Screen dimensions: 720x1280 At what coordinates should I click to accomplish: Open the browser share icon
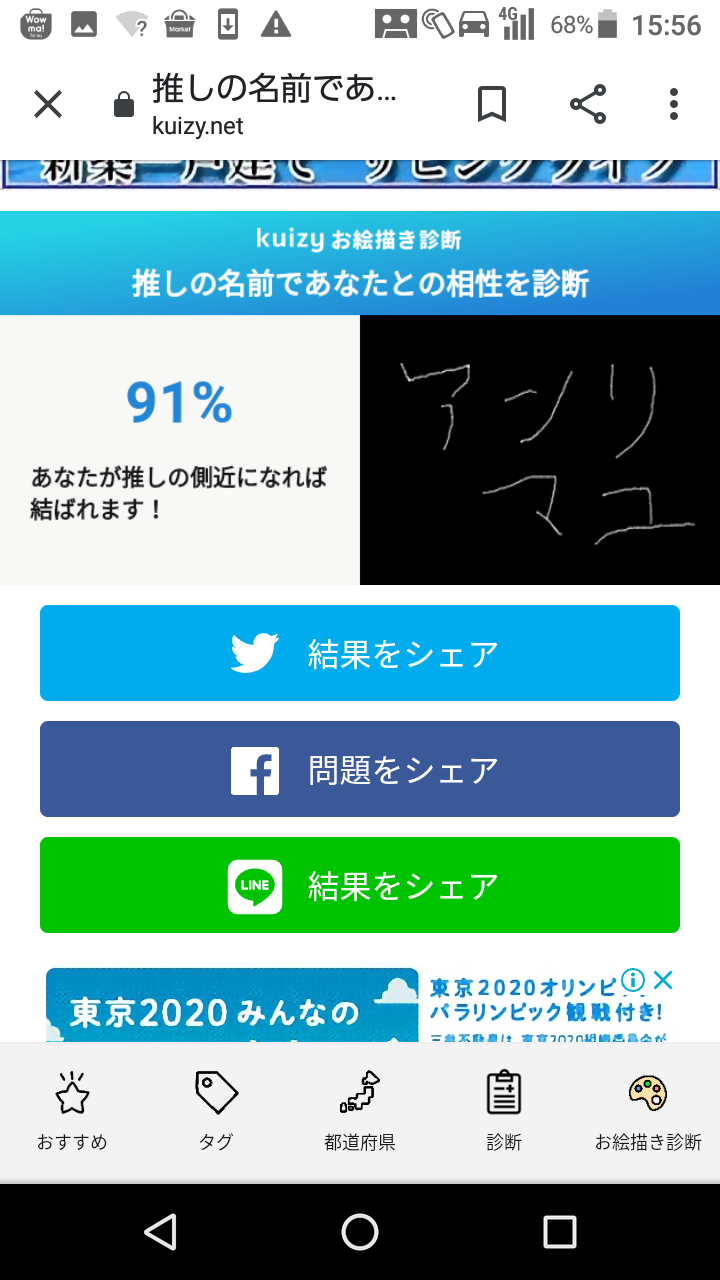click(x=588, y=104)
